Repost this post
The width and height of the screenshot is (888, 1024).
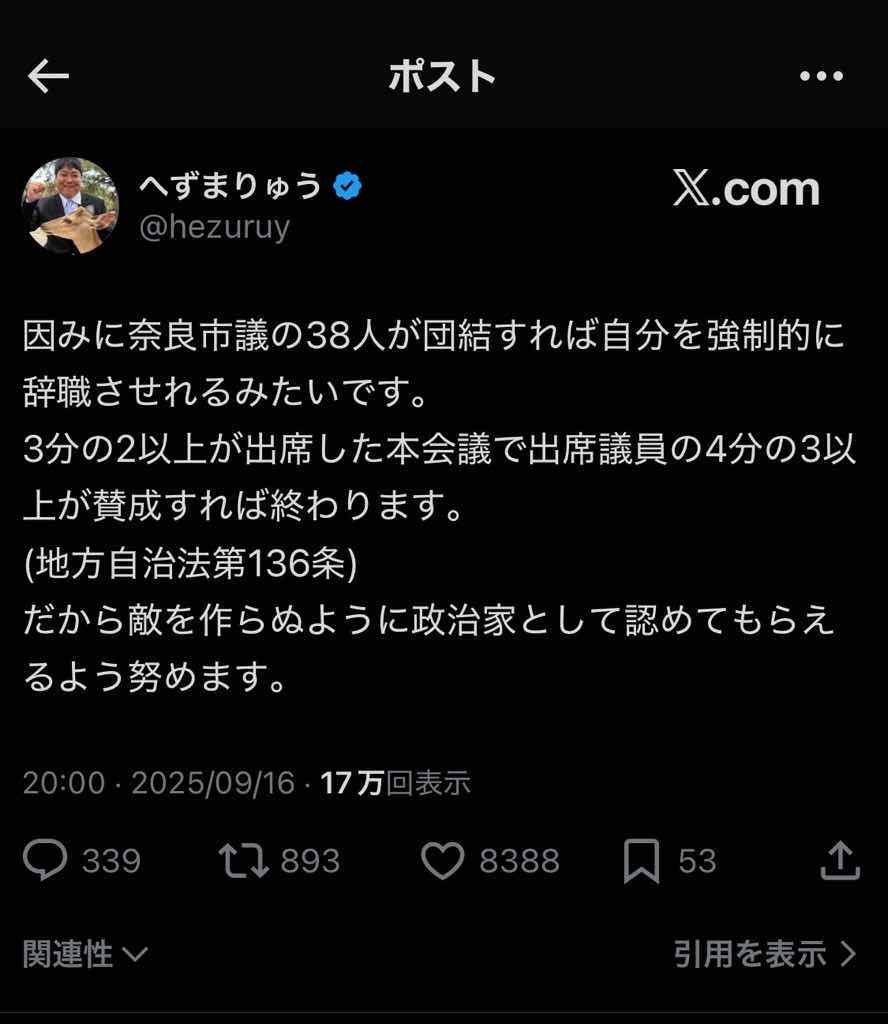point(244,860)
